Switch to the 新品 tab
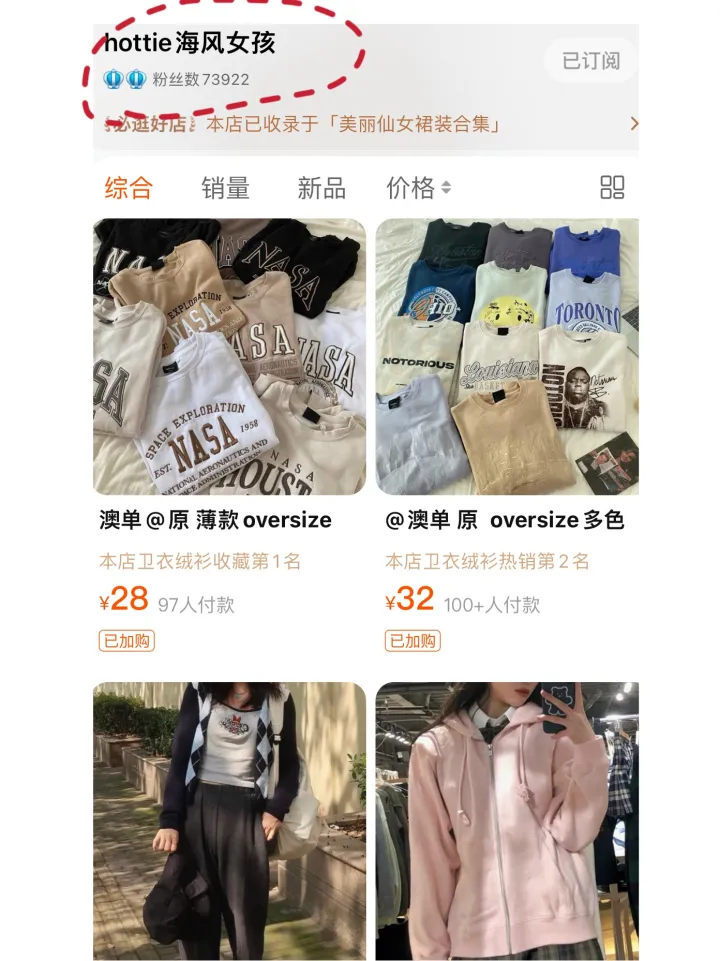This screenshot has height=961, width=720. (321, 187)
